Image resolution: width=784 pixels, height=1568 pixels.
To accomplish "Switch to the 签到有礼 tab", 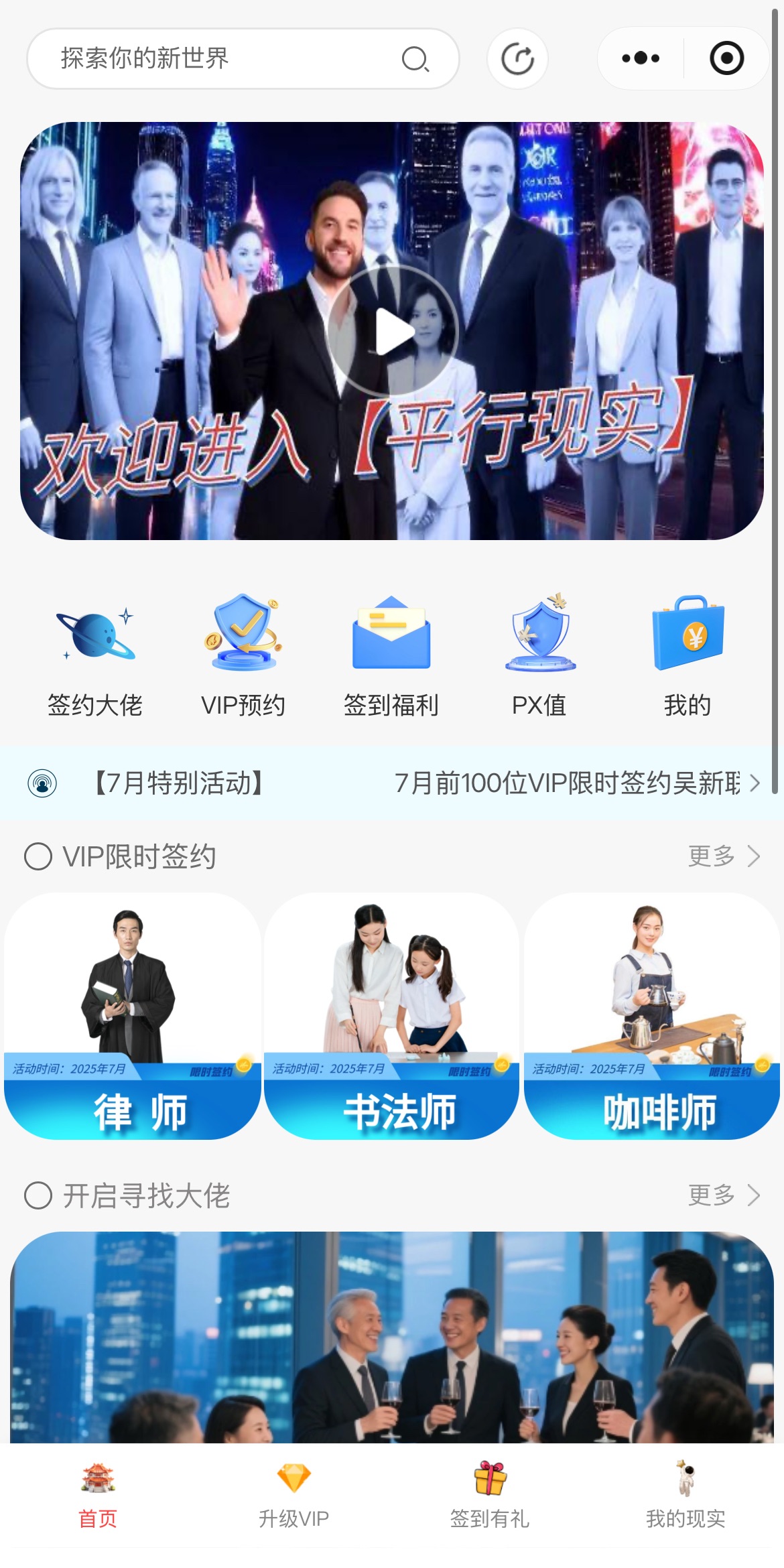I will click(490, 1496).
